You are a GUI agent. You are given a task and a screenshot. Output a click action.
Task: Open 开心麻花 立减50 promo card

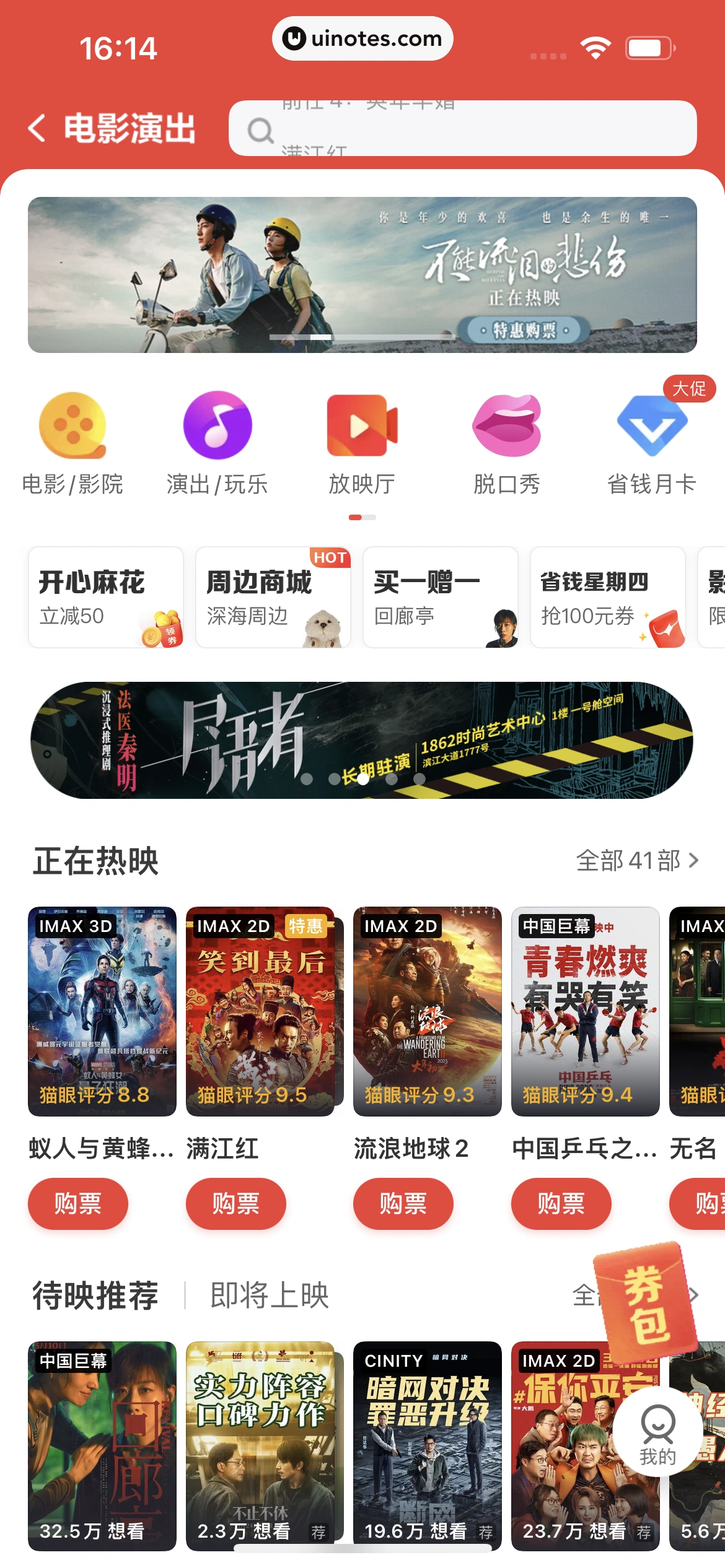106,597
